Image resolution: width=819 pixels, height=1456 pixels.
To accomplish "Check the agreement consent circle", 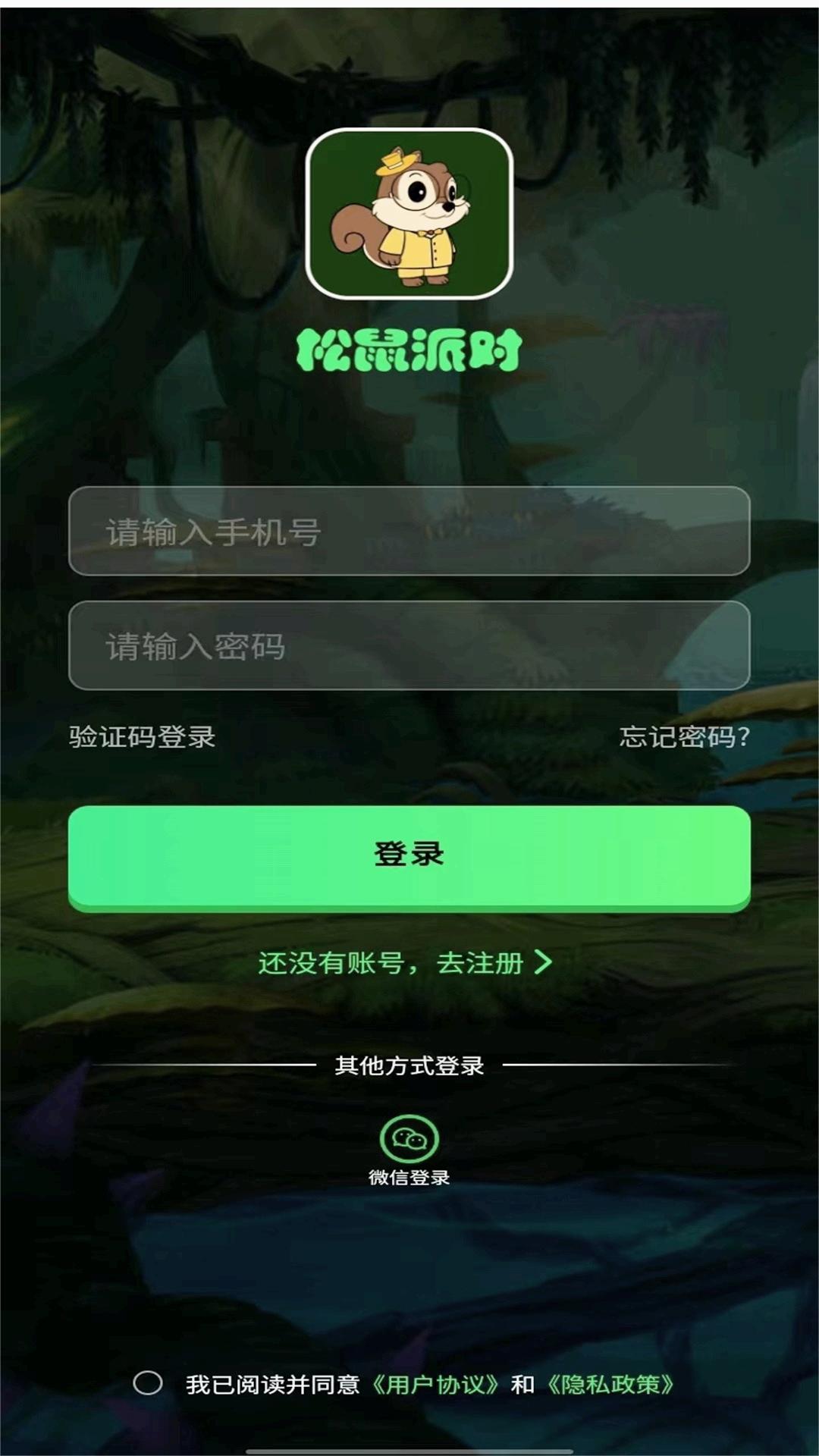I will tap(148, 1383).
